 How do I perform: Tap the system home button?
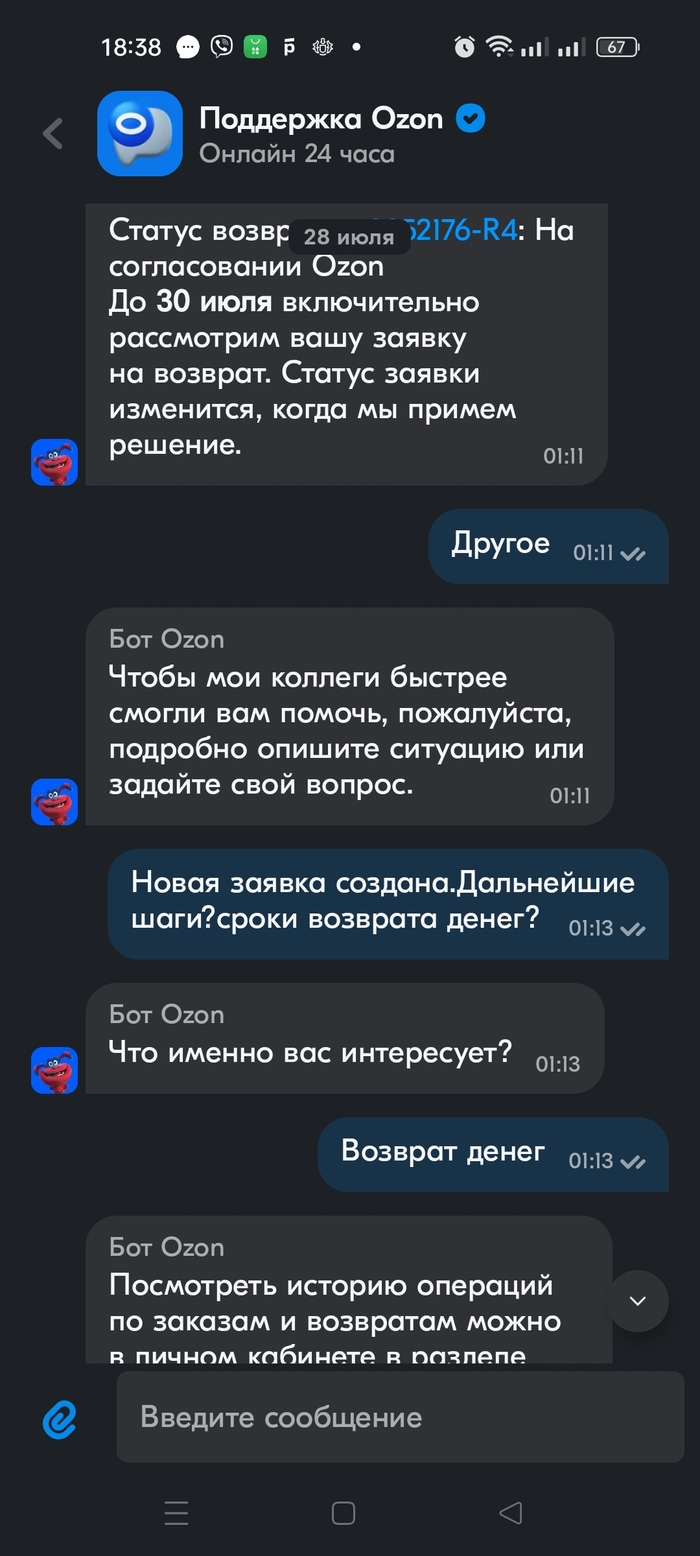pyautogui.click(x=343, y=1513)
